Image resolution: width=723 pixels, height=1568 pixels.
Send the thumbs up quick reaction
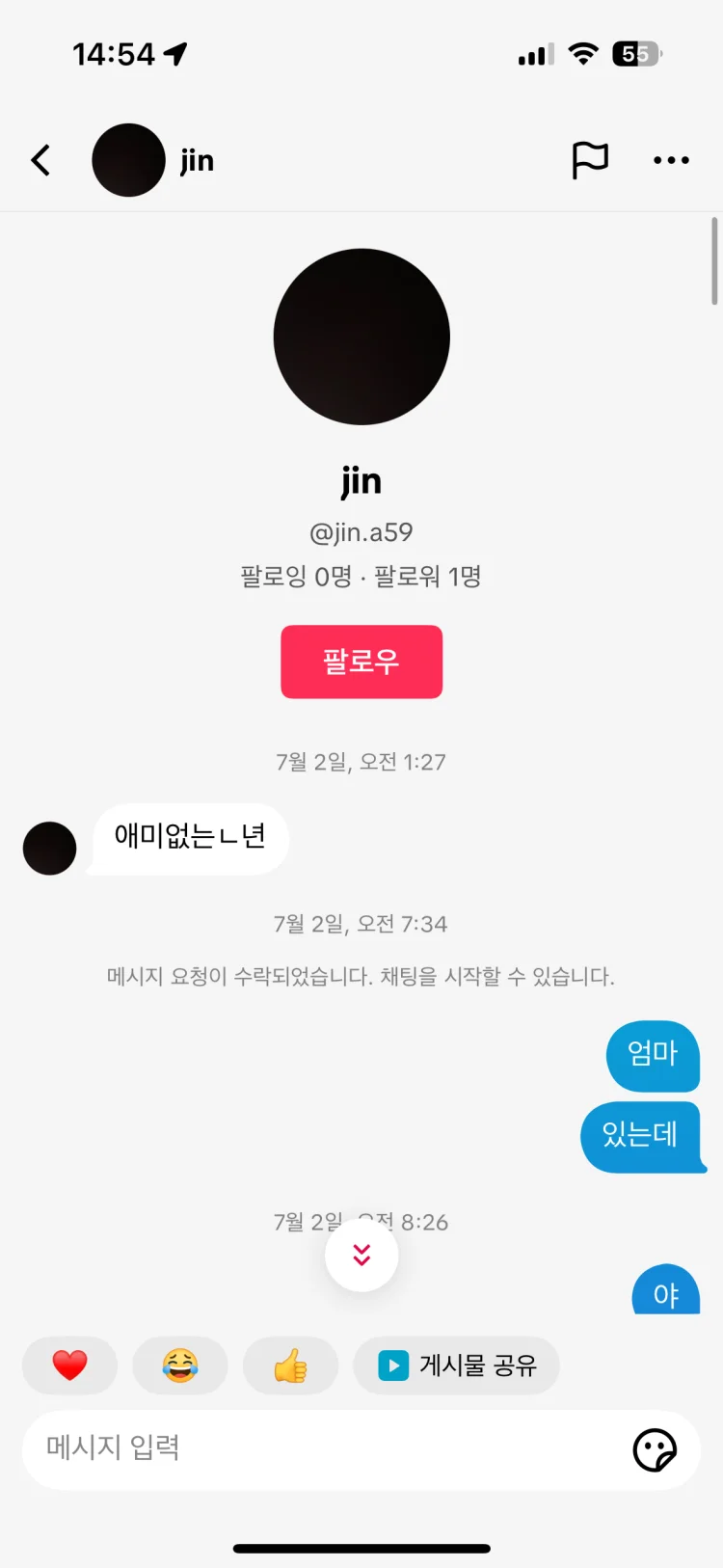click(x=290, y=1365)
